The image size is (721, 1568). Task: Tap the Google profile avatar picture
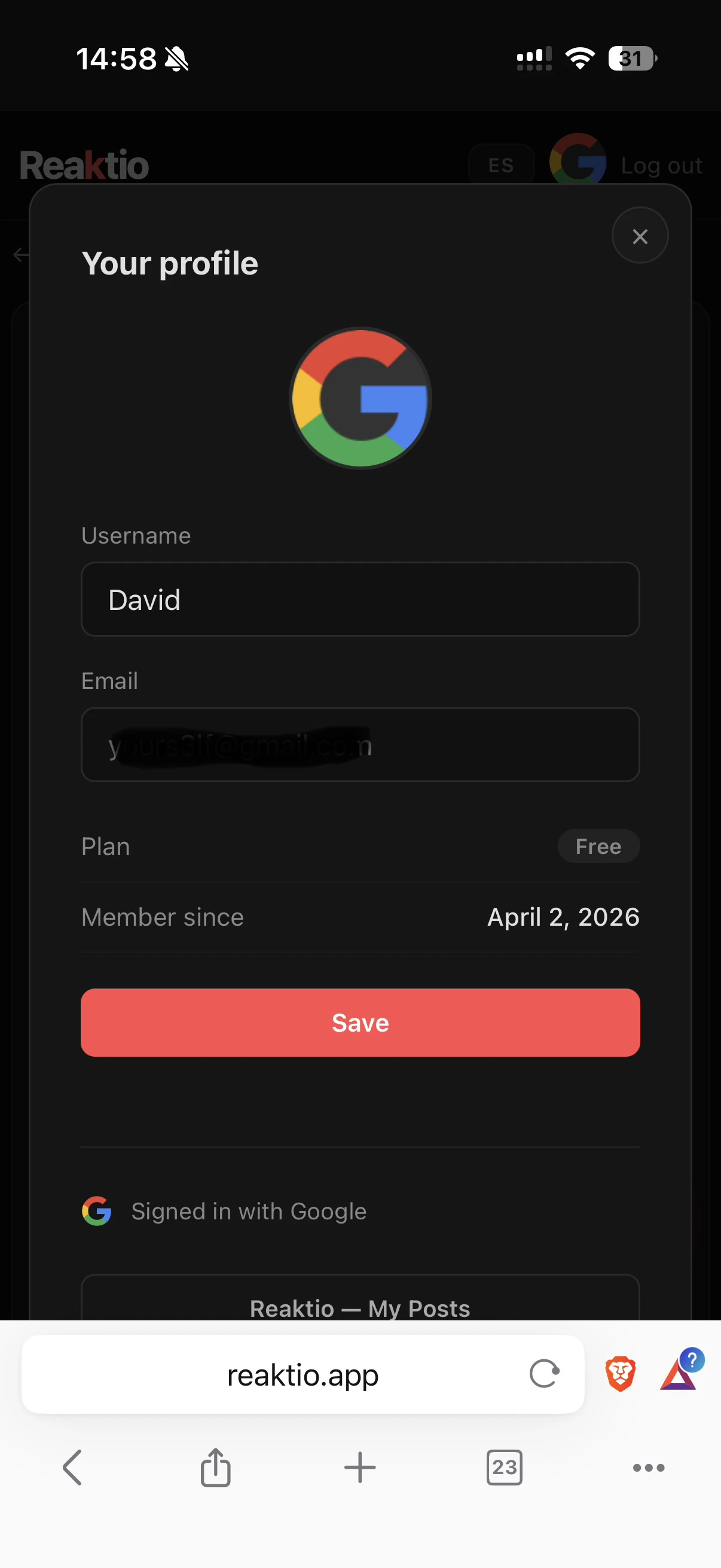click(x=360, y=398)
